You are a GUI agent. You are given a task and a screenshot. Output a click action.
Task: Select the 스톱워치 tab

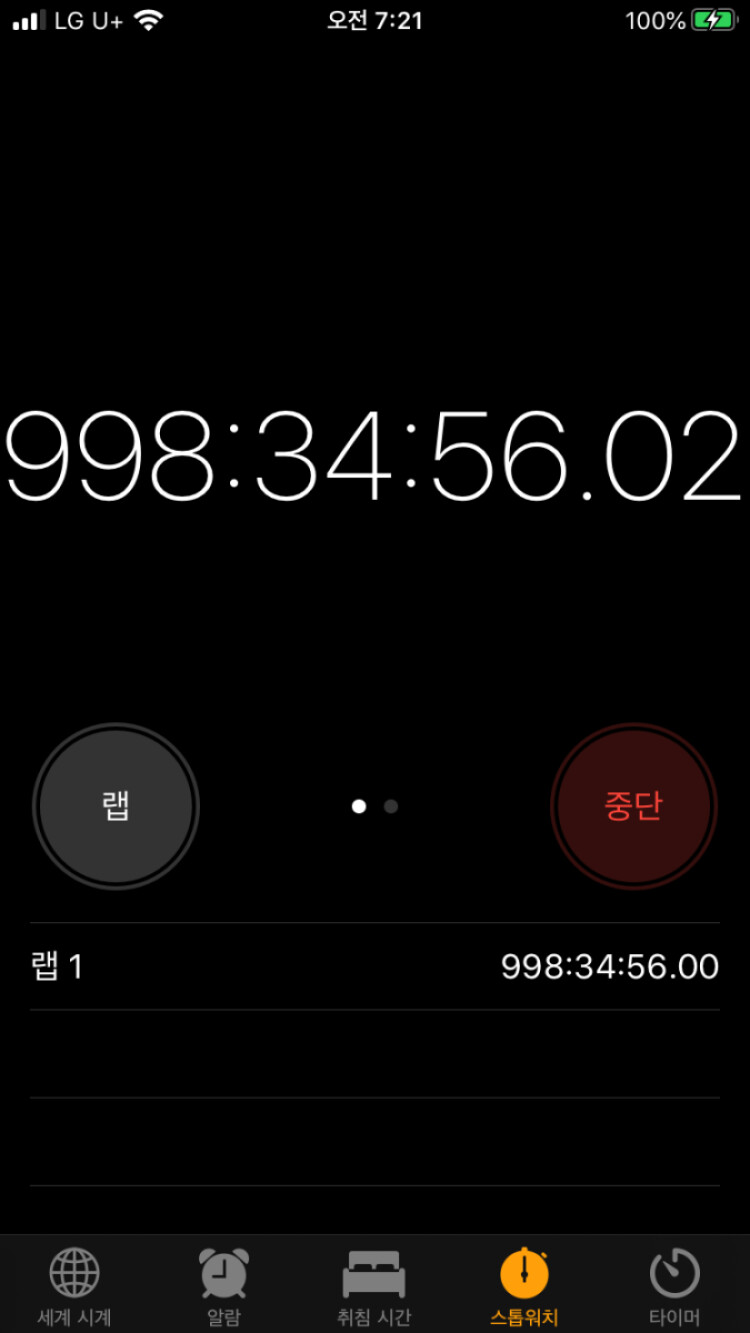[x=524, y=1285]
